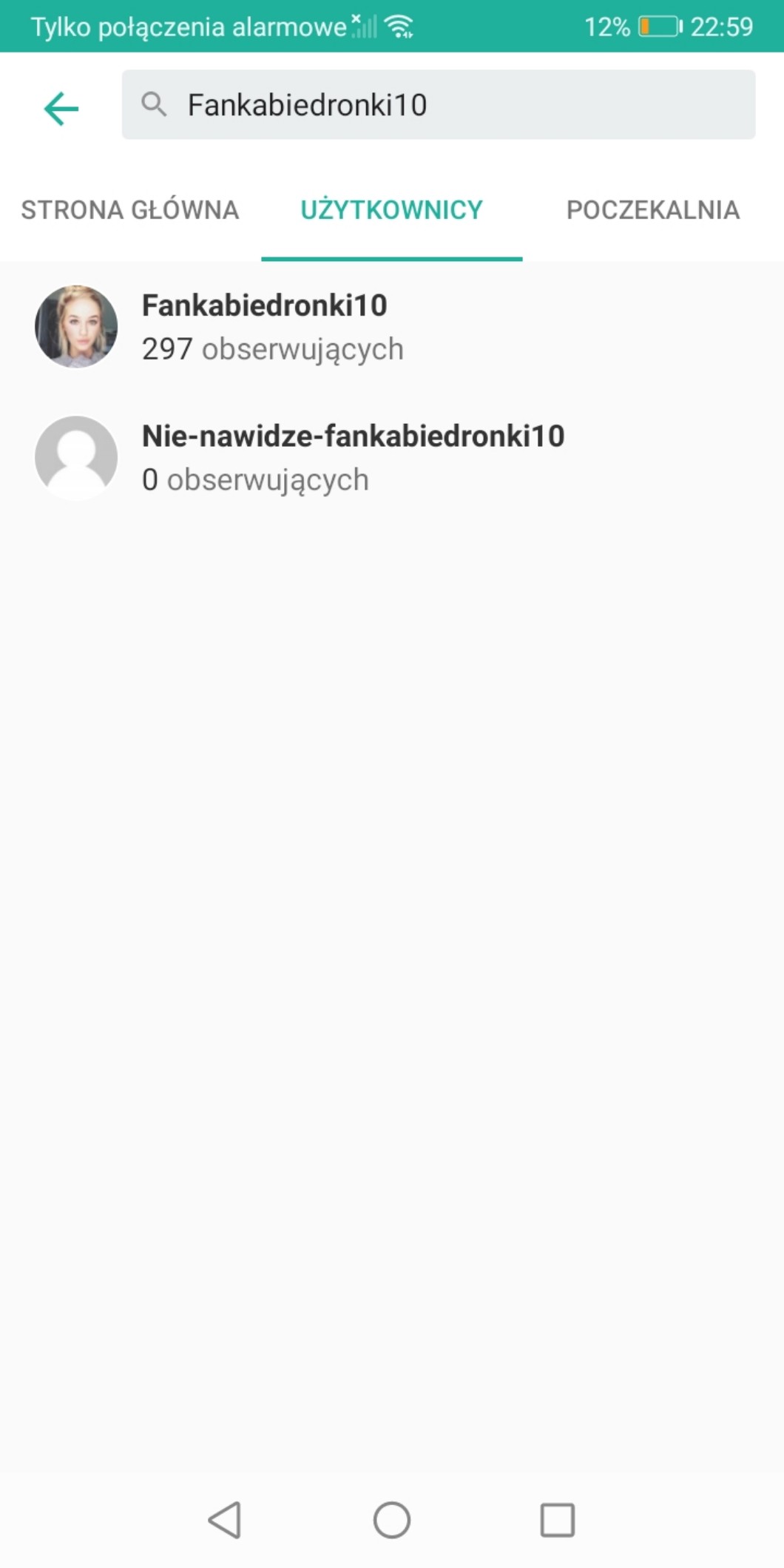
Task: Tap the search field with Fankabiedronki10
Action: 438,105
